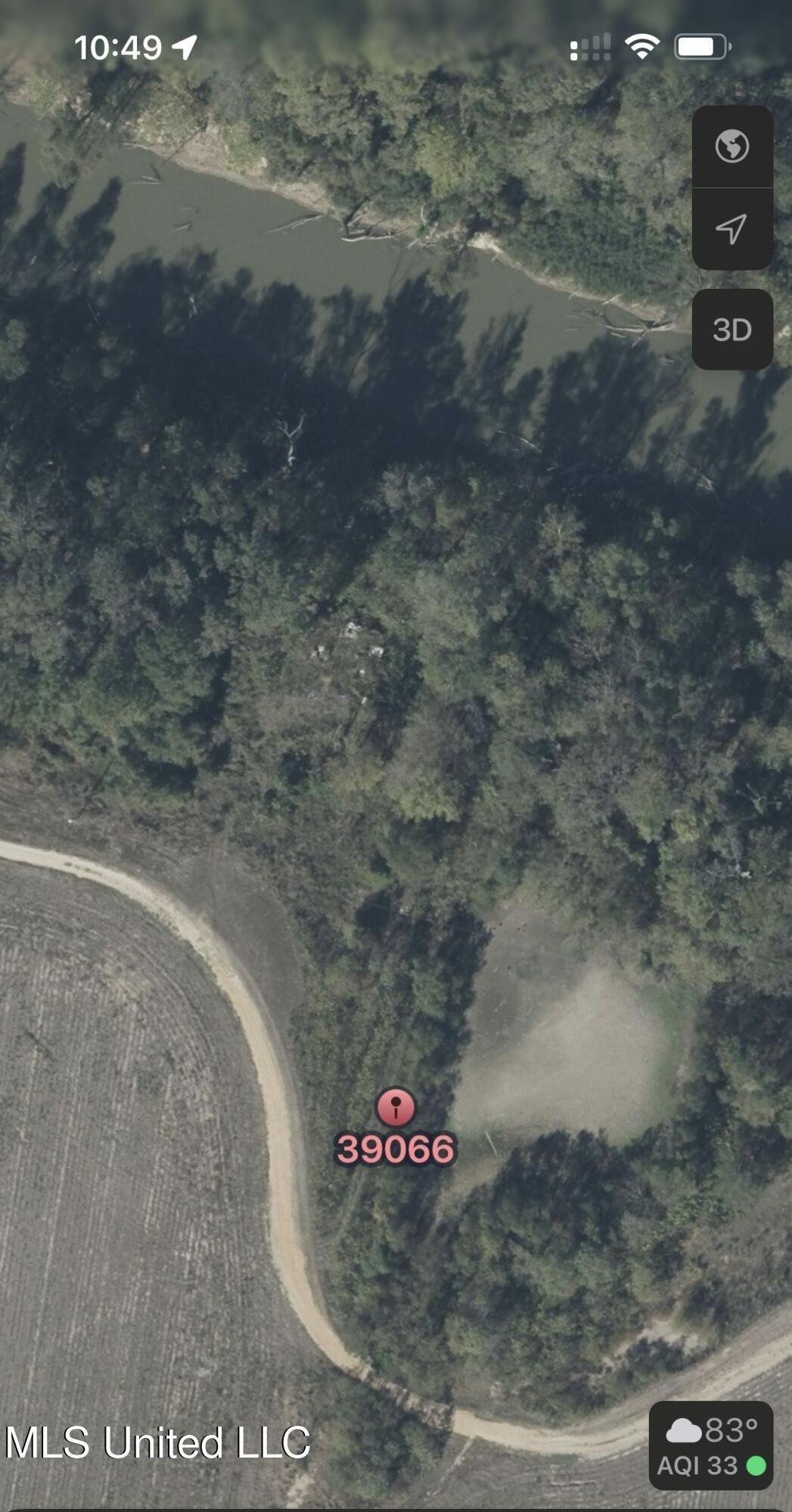Select the red 39066 map pin
Image resolution: width=792 pixels, height=1512 pixels.
click(x=396, y=1108)
